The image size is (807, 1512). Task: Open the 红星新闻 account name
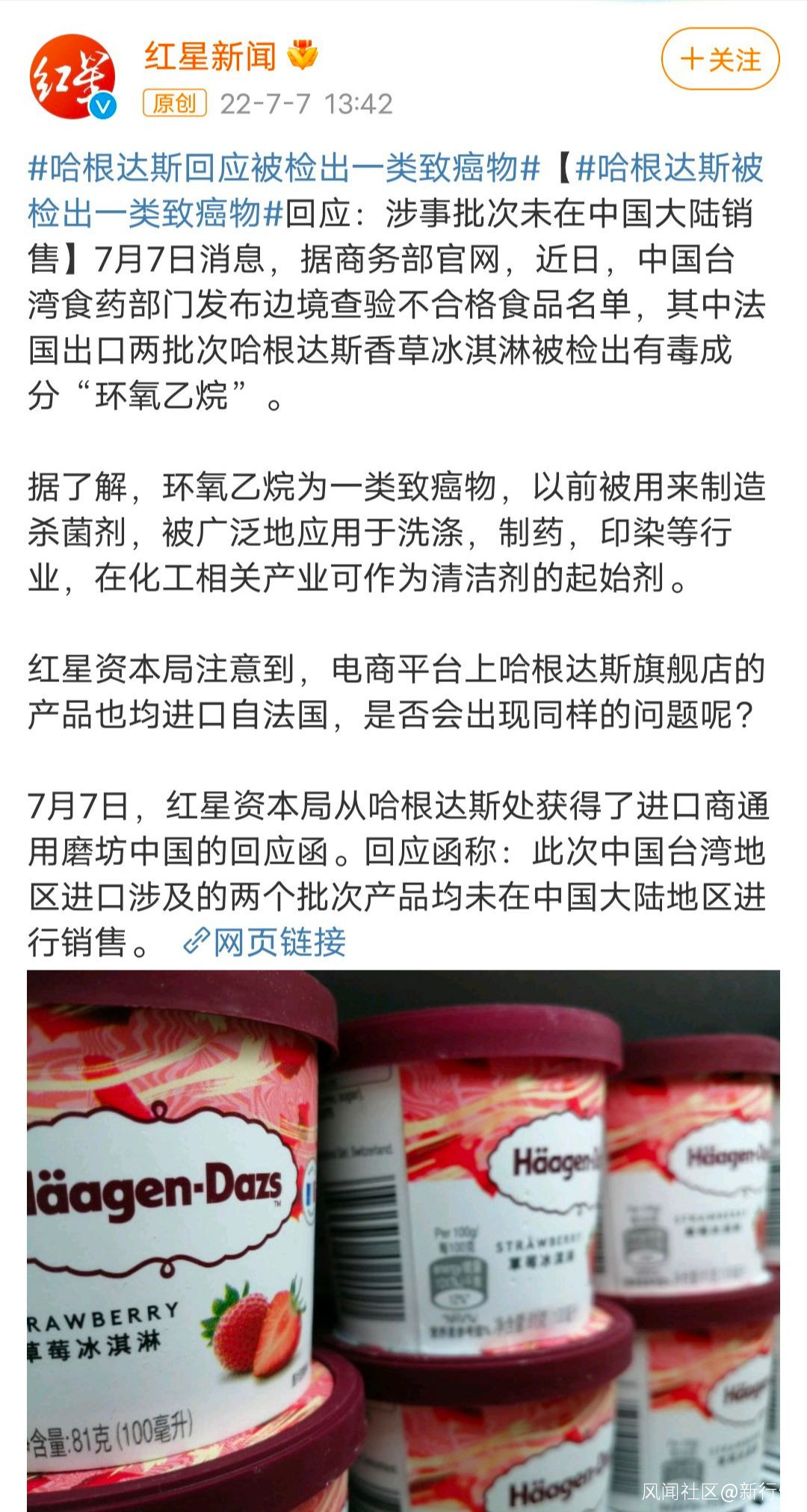click(x=211, y=57)
